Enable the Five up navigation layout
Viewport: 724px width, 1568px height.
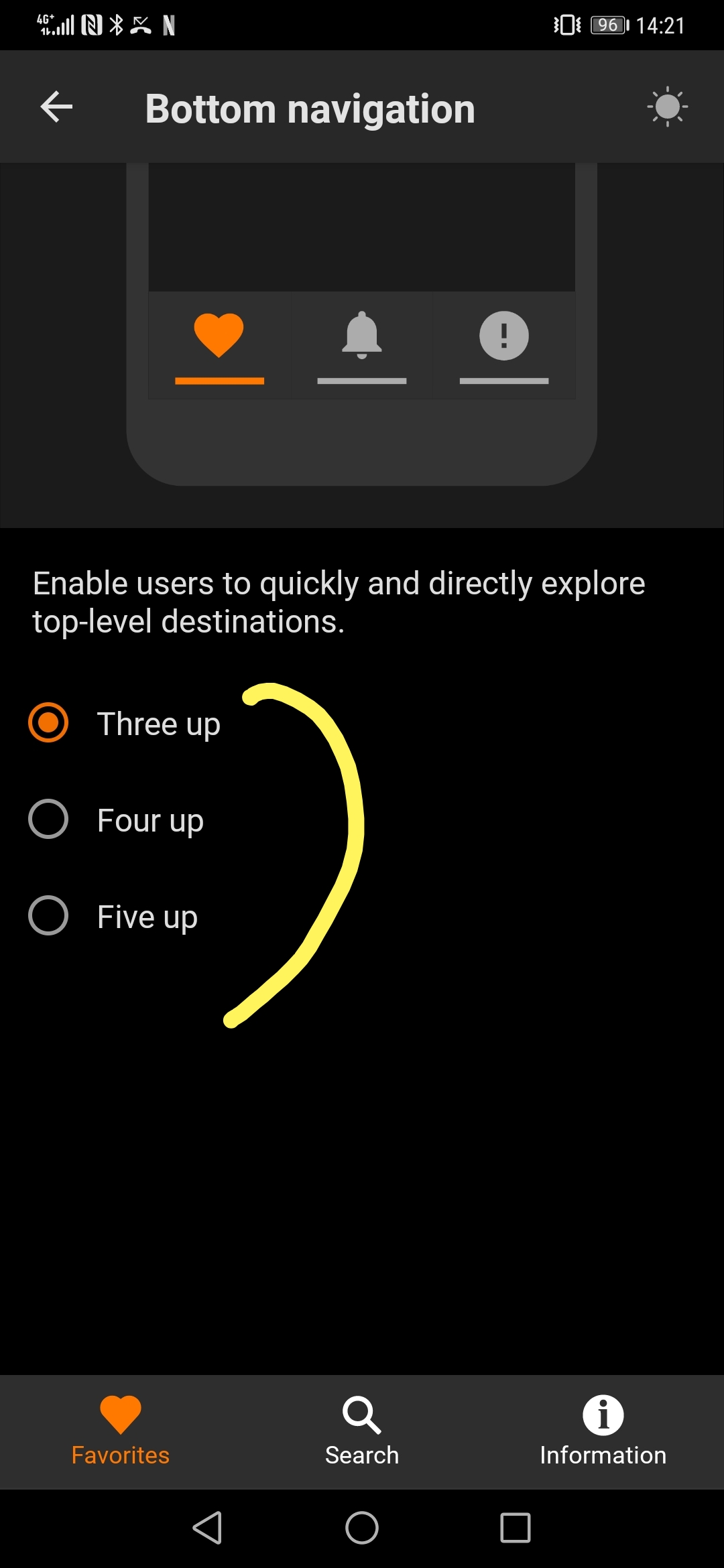48,915
